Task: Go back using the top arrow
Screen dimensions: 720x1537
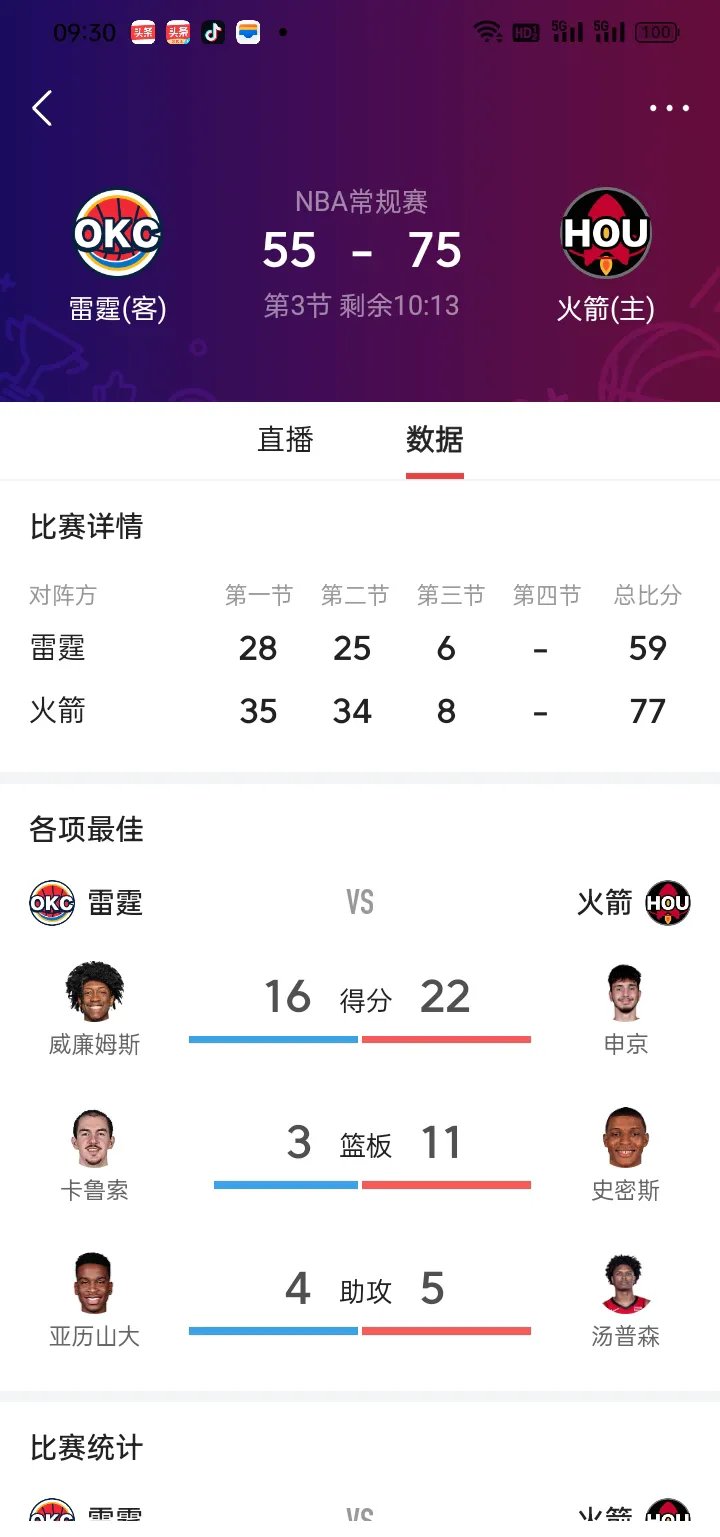Action: 42,108
